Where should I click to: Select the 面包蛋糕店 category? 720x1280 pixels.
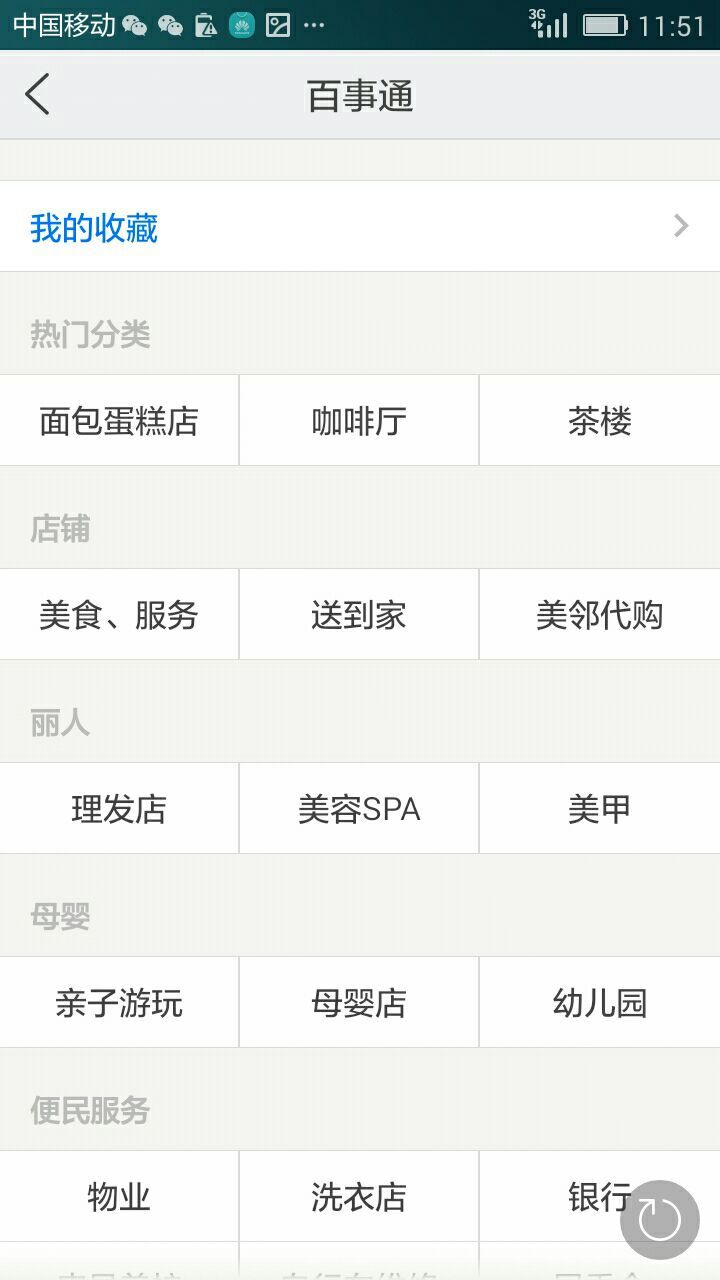tap(119, 421)
